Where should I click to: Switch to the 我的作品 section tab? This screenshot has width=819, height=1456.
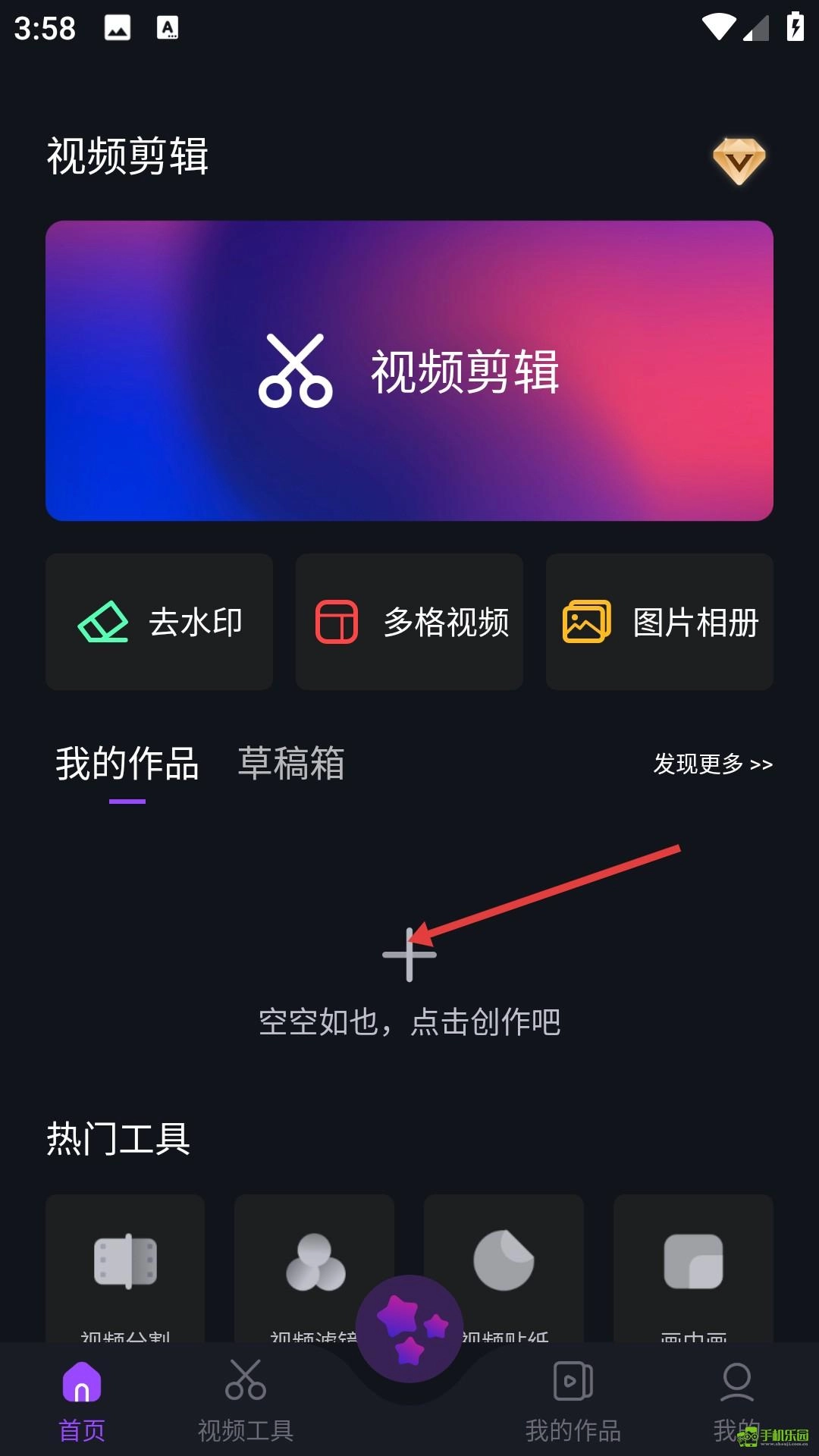(x=127, y=764)
